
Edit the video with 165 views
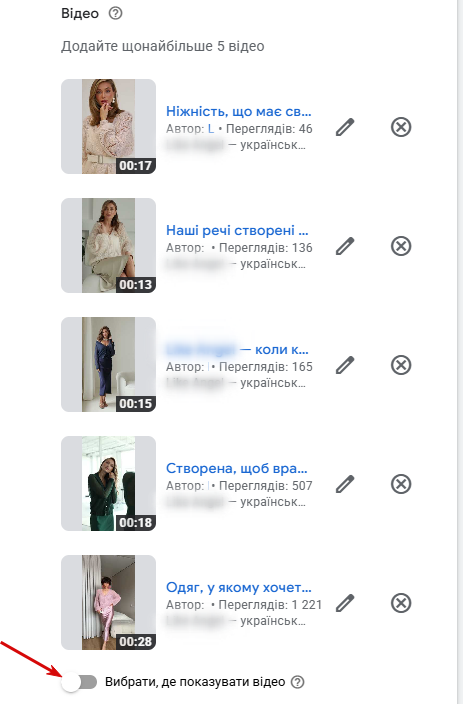(x=345, y=365)
